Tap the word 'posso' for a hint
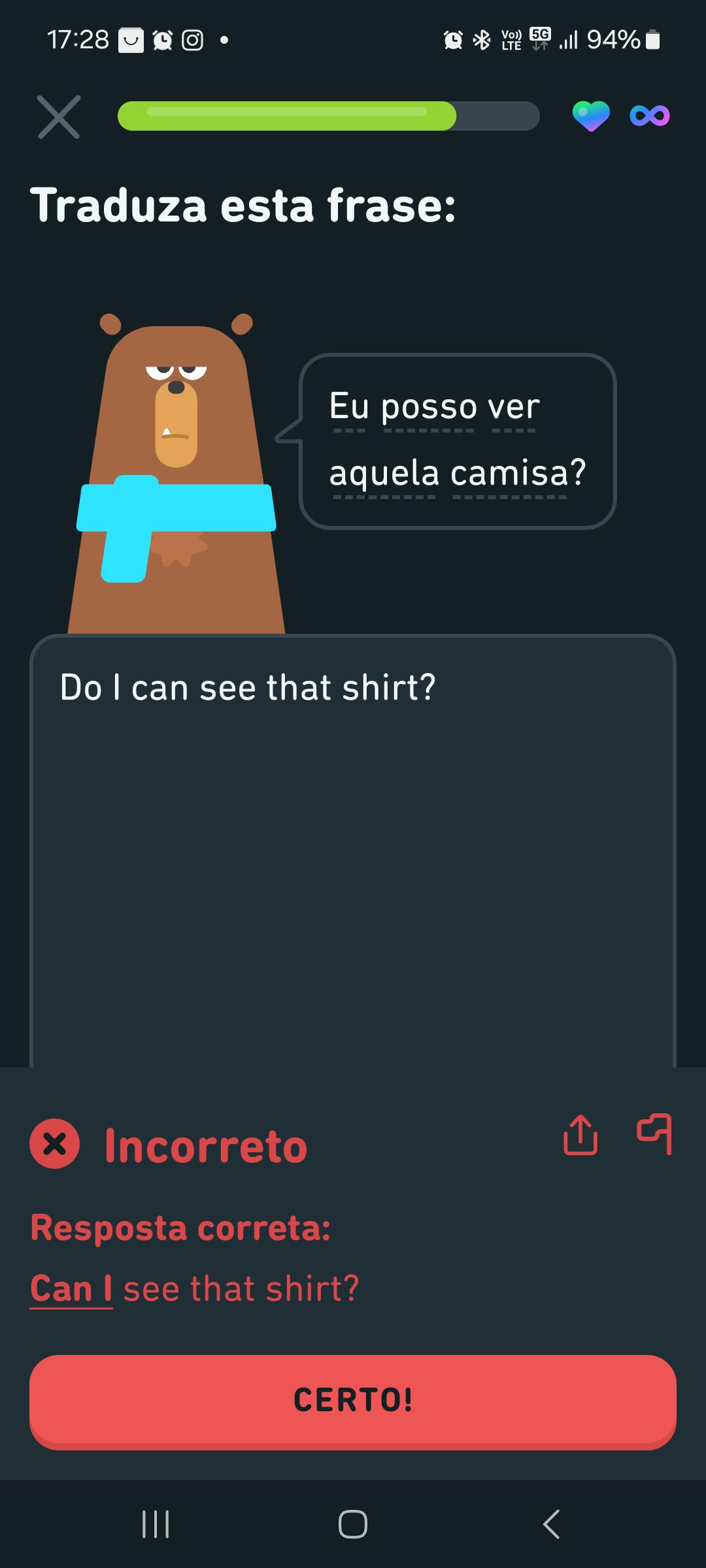The width and height of the screenshot is (706, 1568). click(x=429, y=407)
